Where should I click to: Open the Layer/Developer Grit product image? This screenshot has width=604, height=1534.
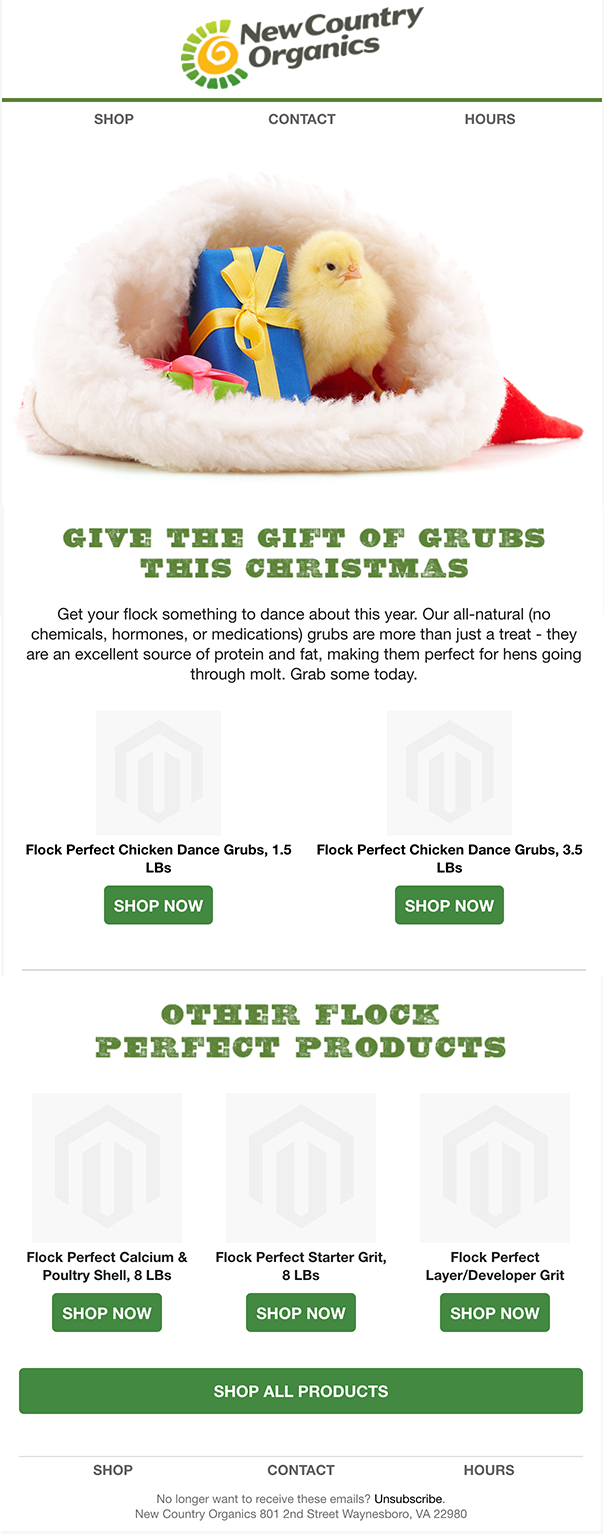pos(495,1167)
